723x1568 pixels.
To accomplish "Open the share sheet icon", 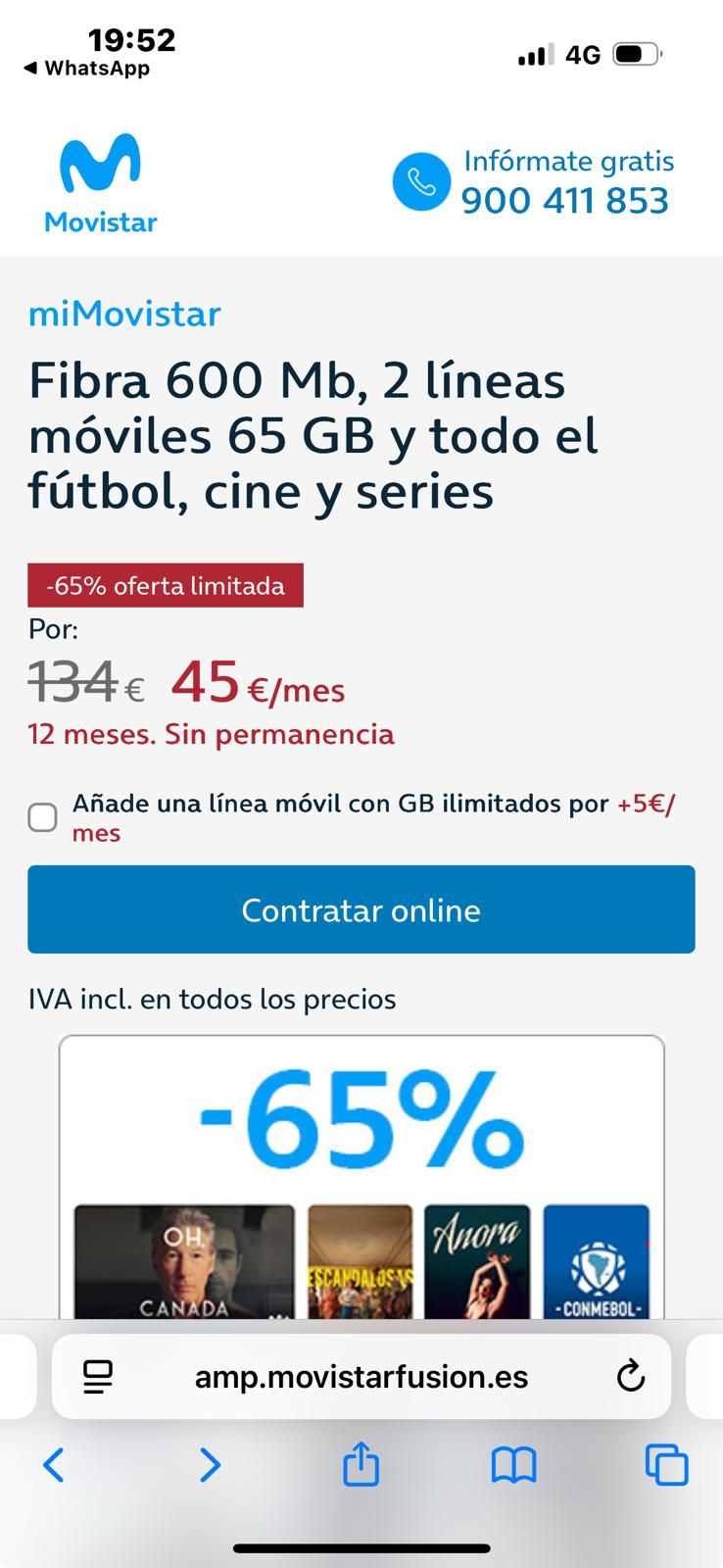I will [361, 1466].
